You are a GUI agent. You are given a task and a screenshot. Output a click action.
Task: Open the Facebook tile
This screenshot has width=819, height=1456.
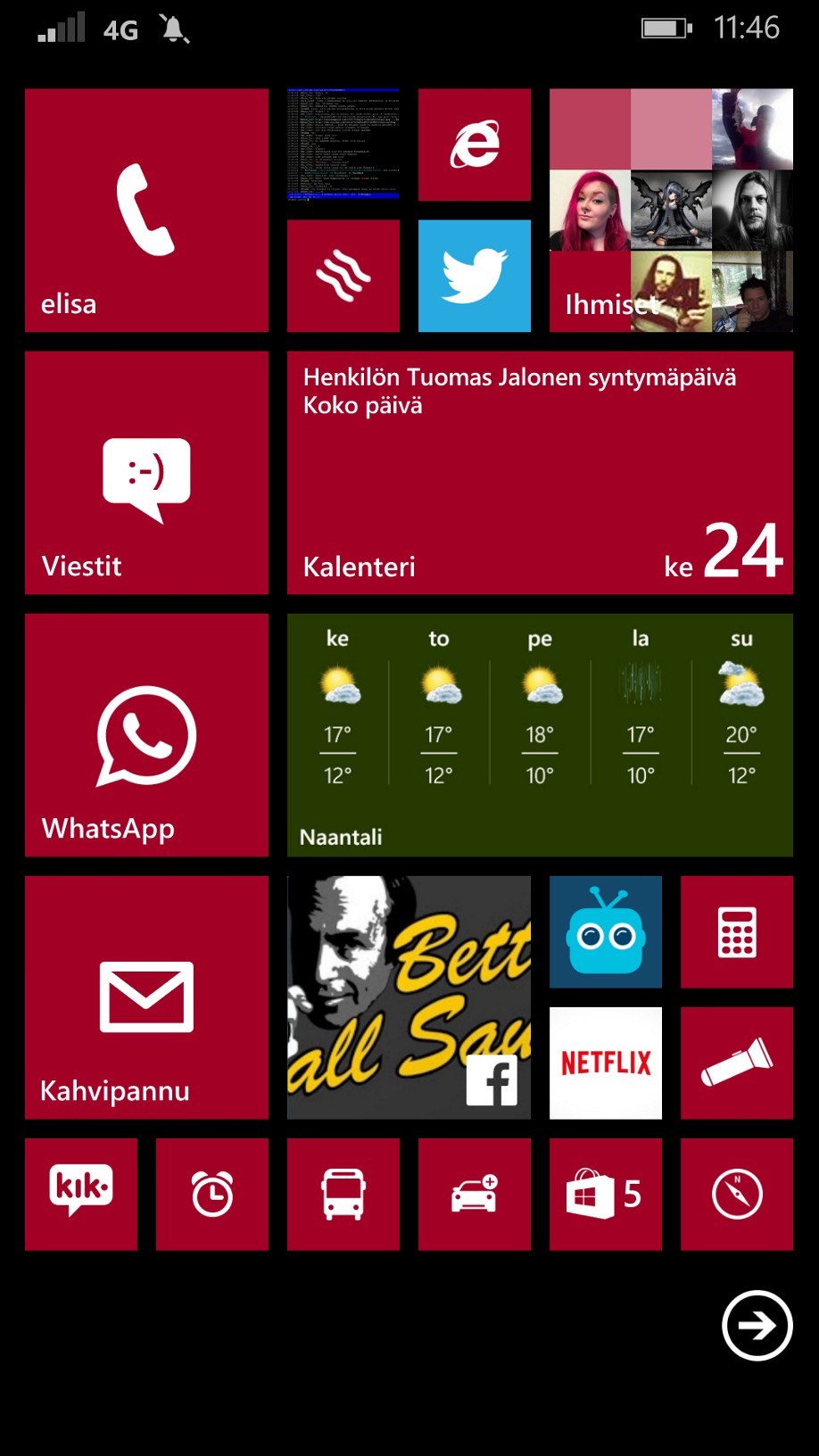pyautogui.click(x=409, y=997)
